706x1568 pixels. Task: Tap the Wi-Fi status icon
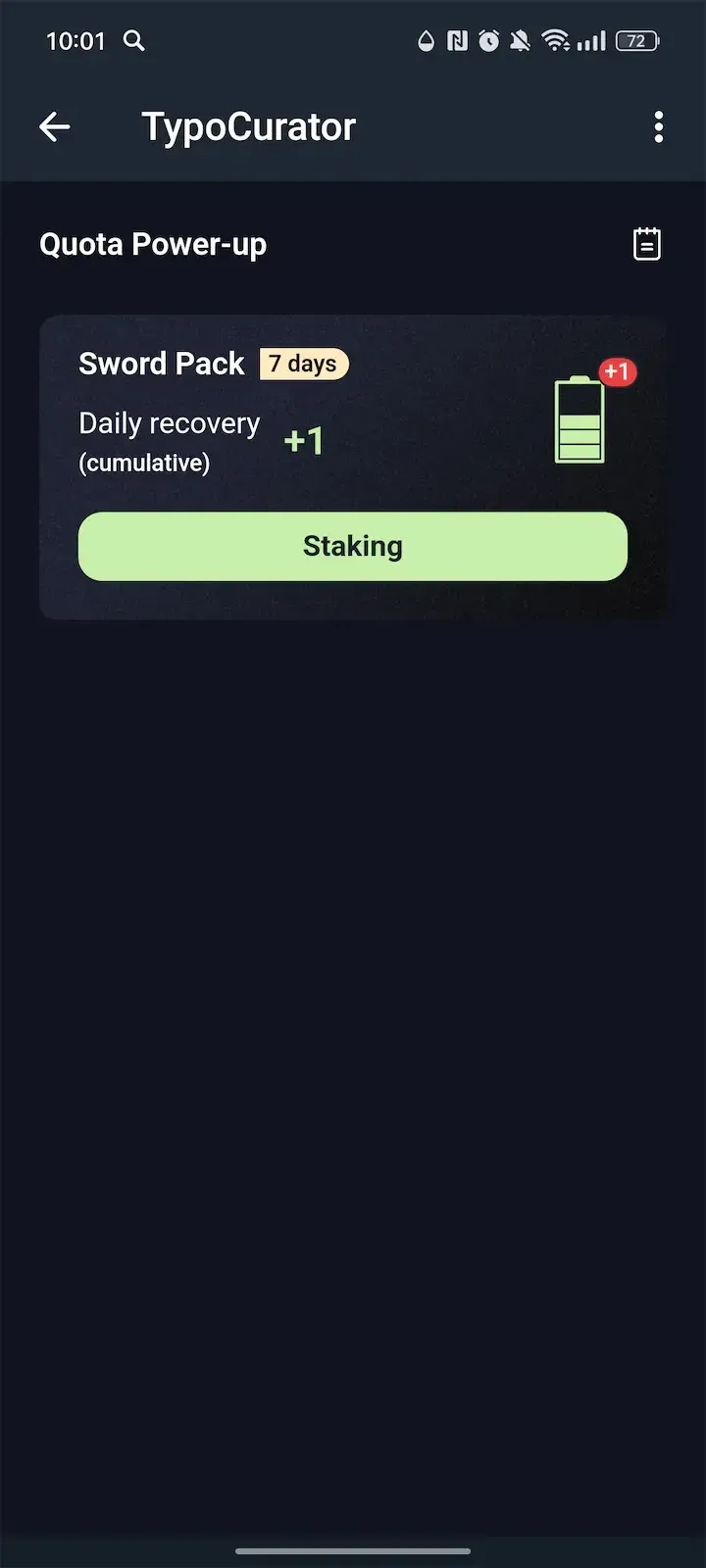pyautogui.click(x=555, y=41)
